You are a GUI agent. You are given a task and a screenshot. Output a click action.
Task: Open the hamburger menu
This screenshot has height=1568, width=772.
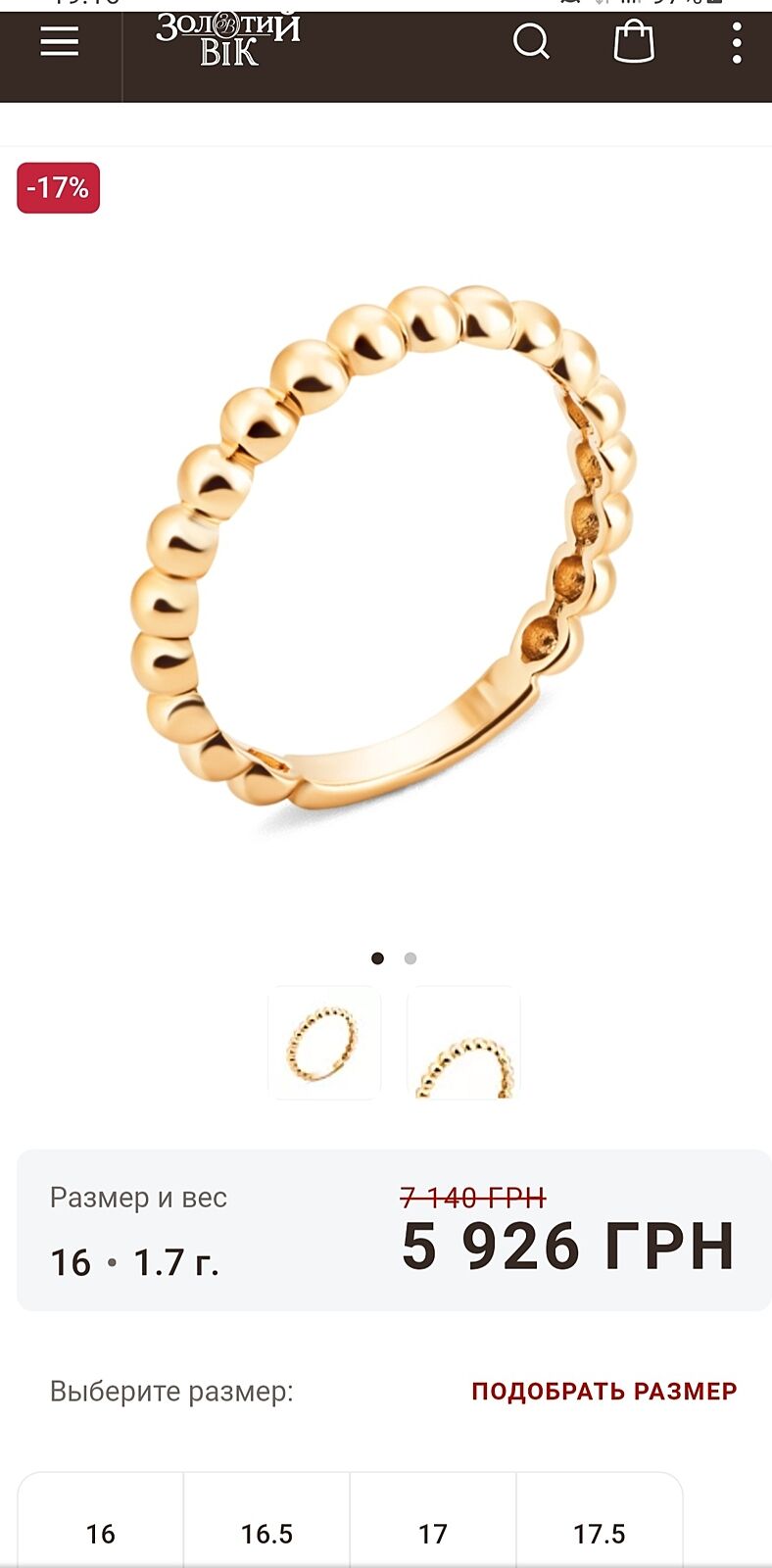[x=59, y=42]
